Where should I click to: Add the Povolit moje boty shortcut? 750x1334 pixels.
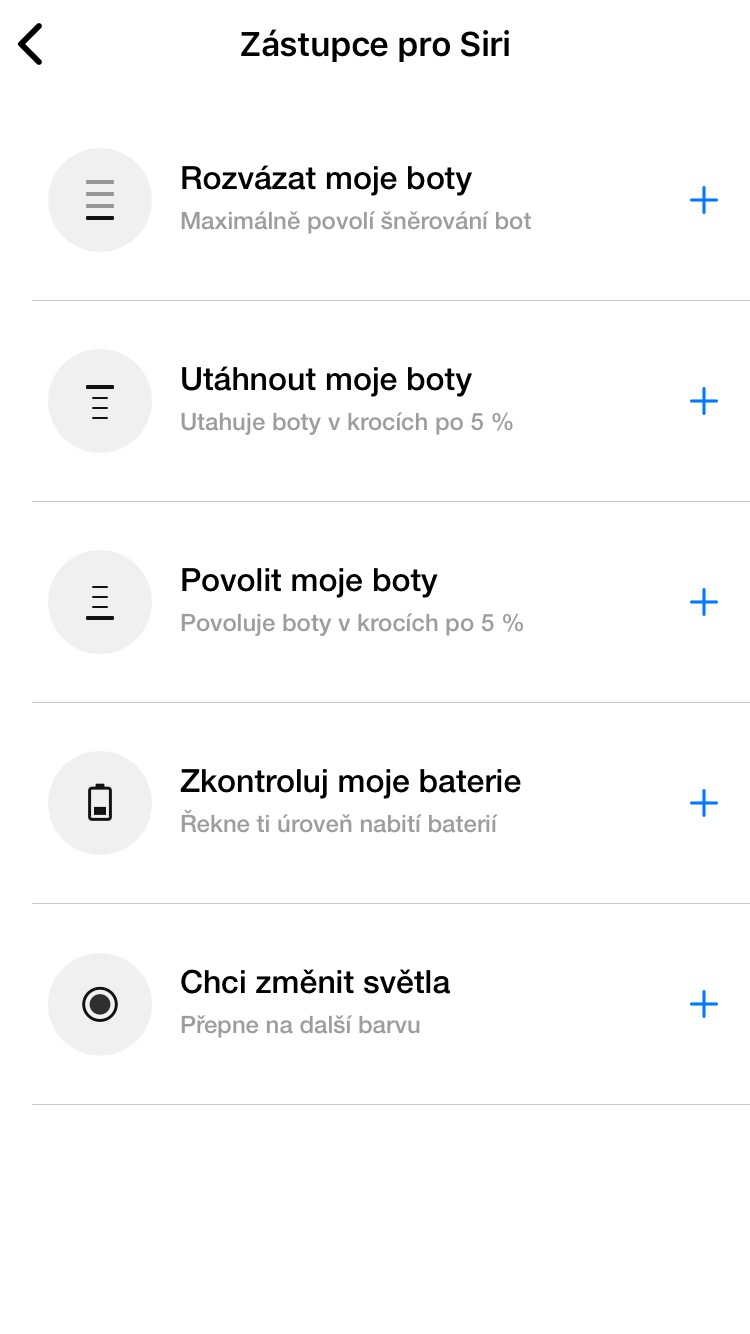tap(704, 602)
